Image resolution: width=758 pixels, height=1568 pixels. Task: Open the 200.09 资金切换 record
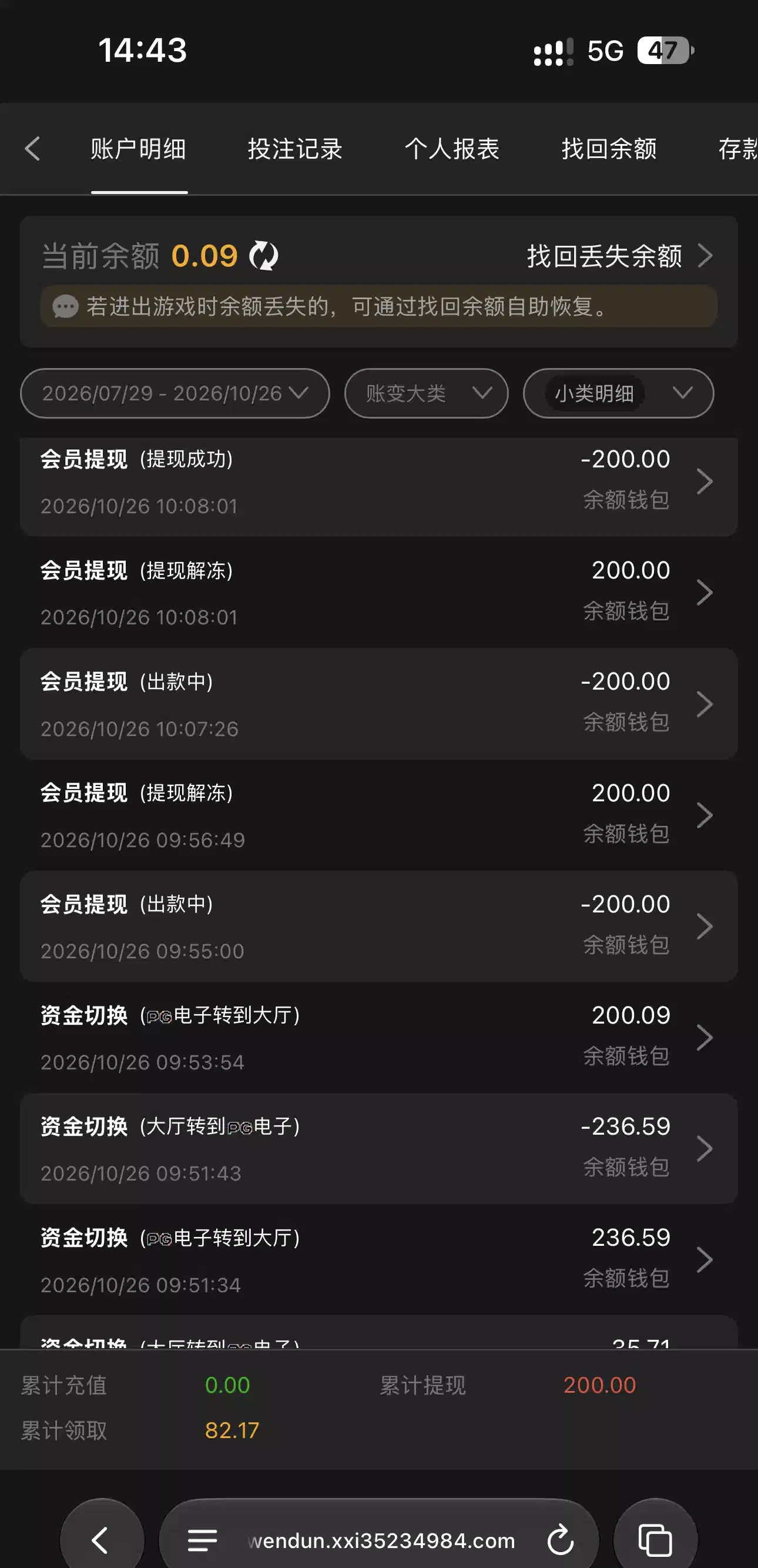point(379,1038)
